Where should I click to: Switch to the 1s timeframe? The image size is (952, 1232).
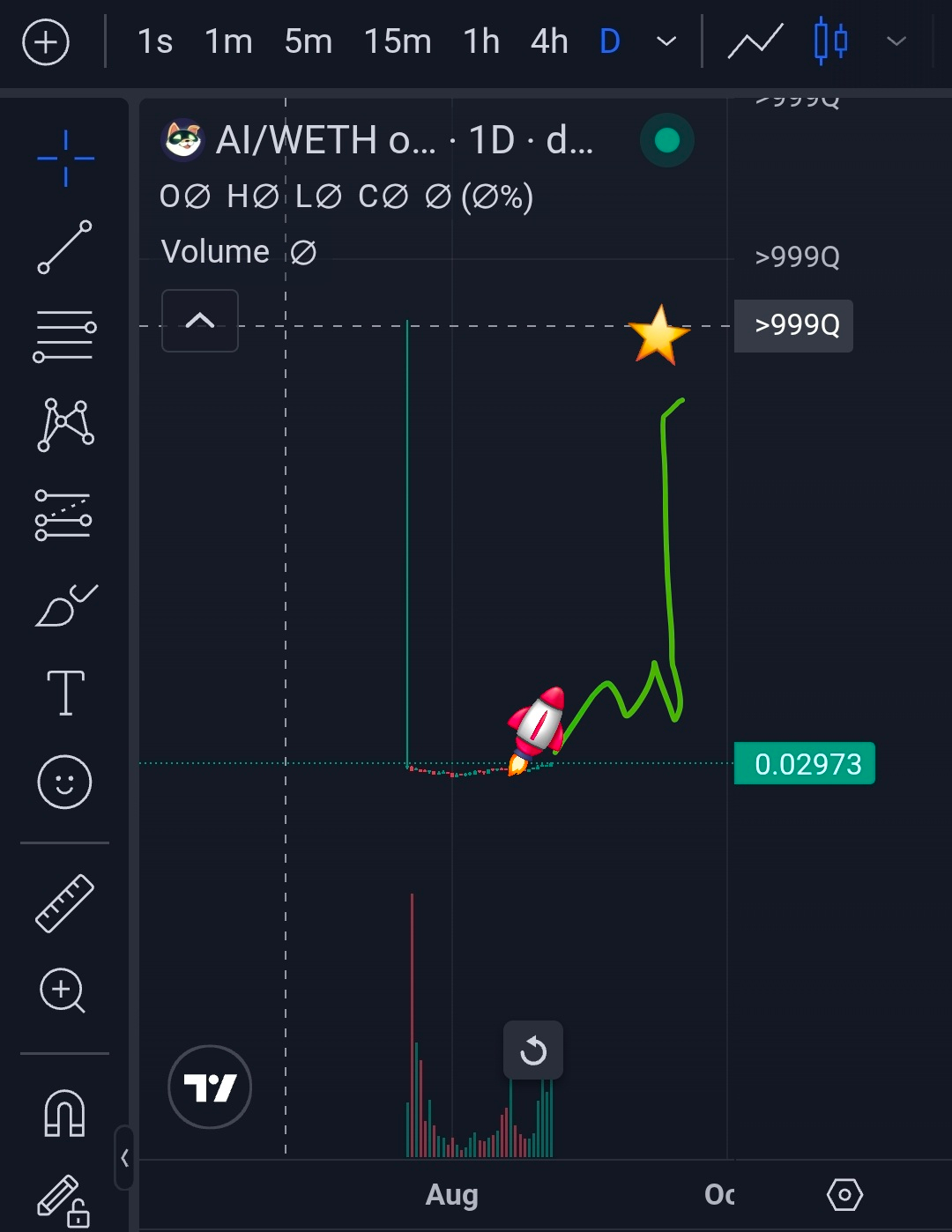tap(155, 41)
